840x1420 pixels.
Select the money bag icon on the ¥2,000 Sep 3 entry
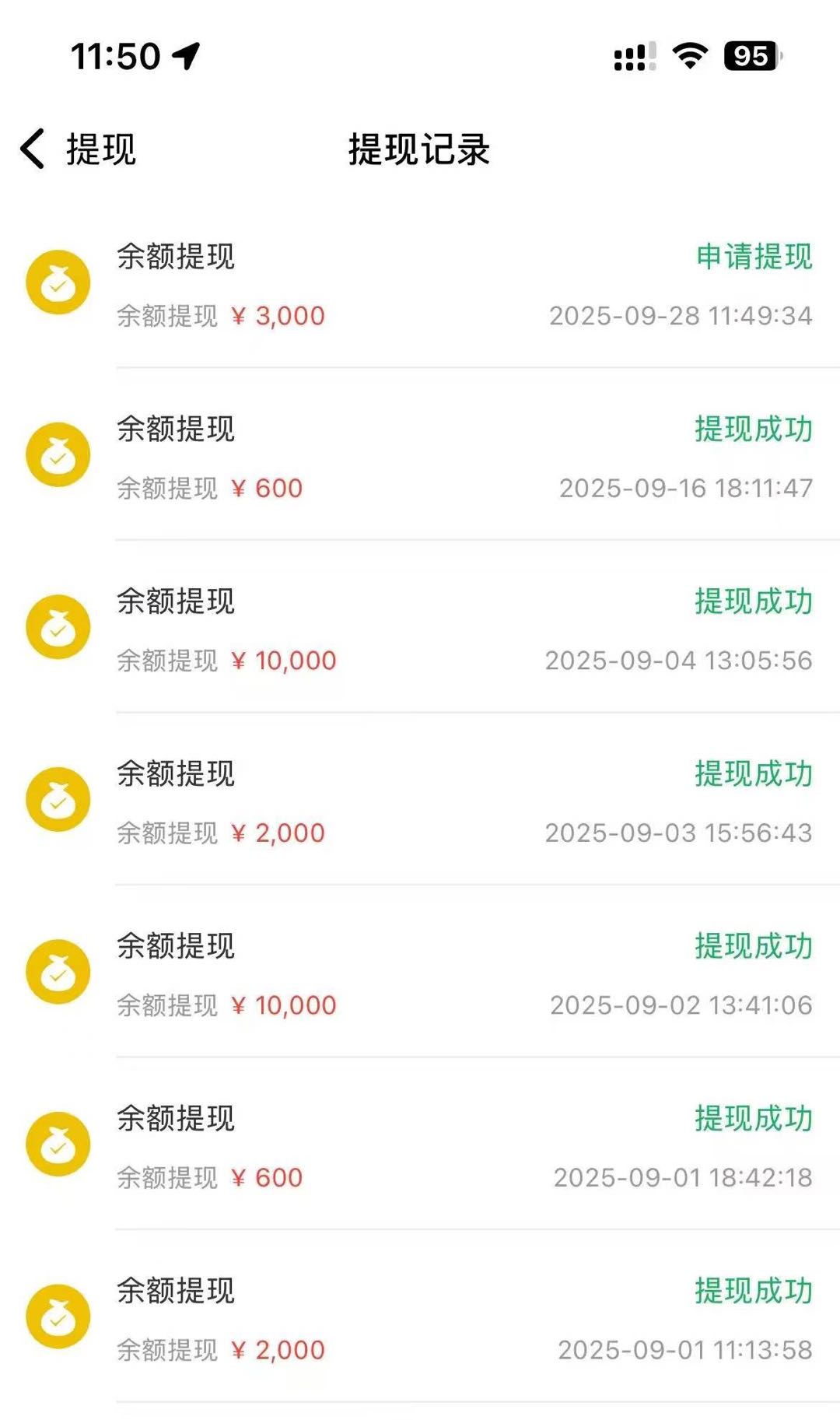(x=58, y=799)
